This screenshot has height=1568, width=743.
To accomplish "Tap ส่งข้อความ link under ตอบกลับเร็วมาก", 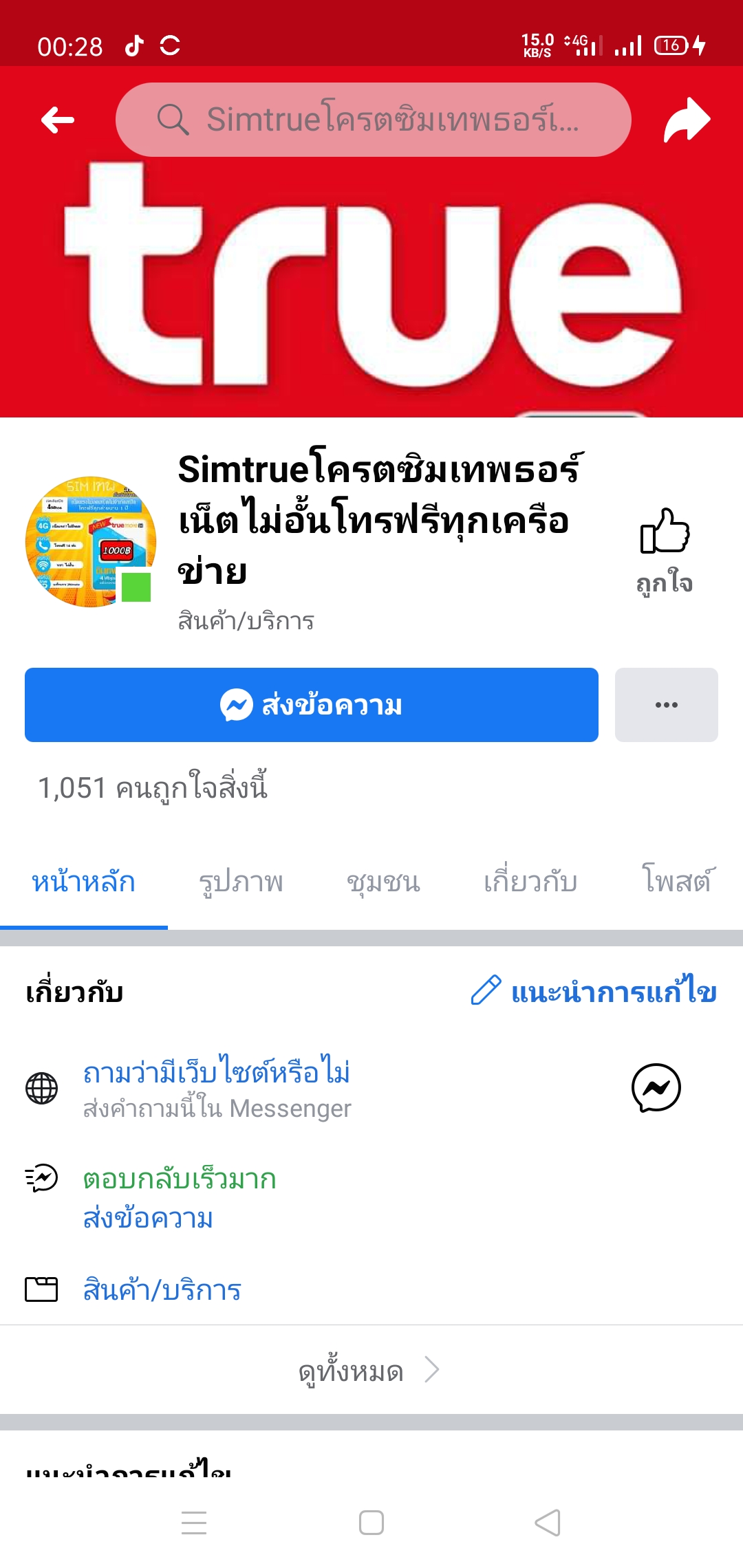I will [148, 1219].
